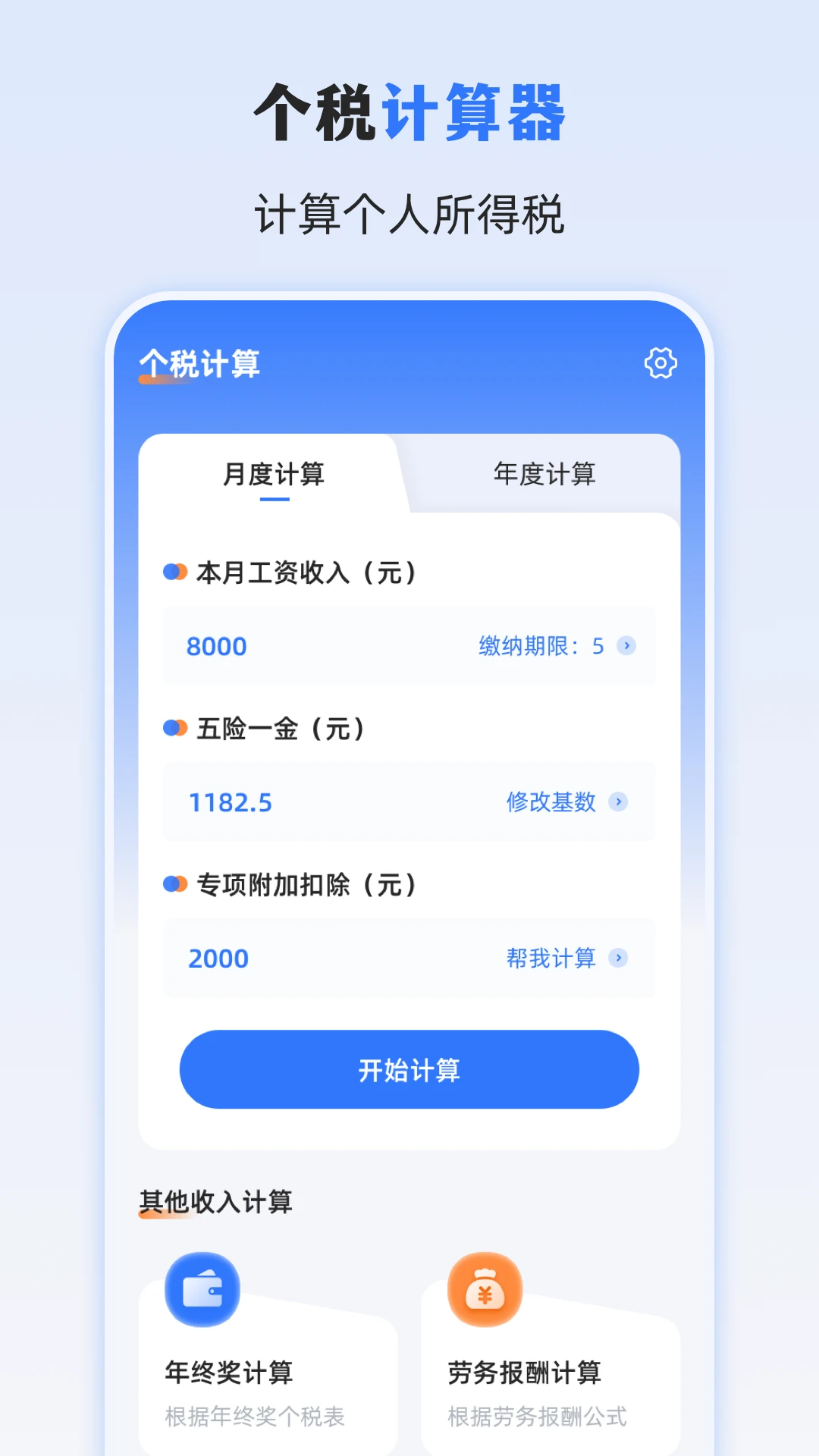This screenshot has height=1456, width=819.
Task: Tap the money bag icon for 劳务报酬计算
Action: [x=485, y=1289]
